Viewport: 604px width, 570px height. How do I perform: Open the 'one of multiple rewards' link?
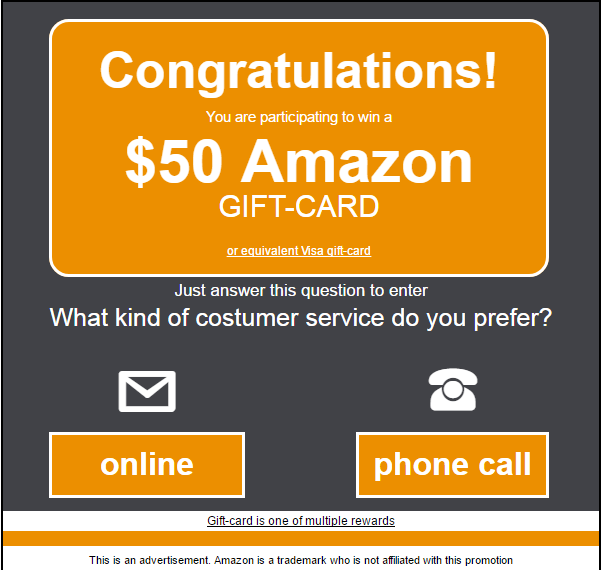click(301, 521)
